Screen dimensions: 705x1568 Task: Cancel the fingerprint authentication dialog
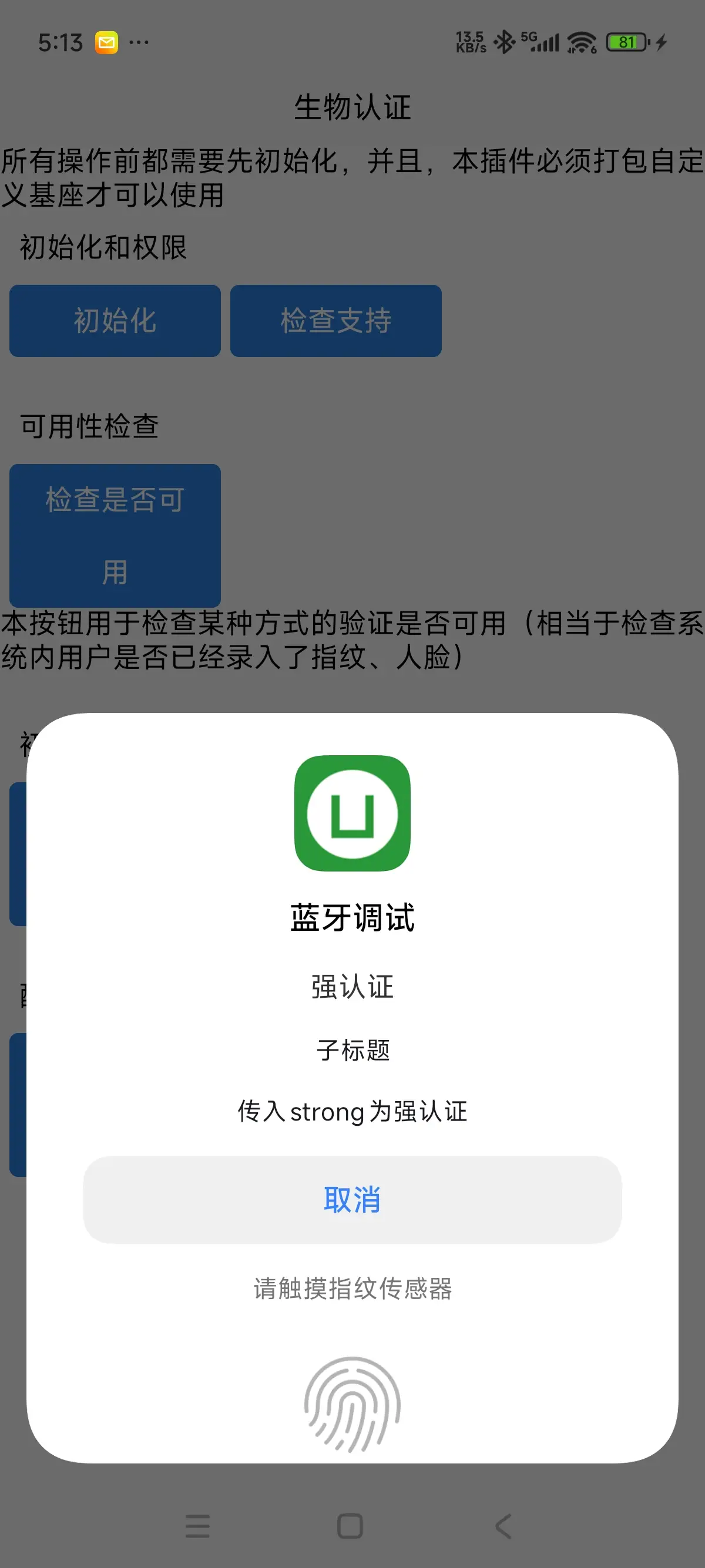(352, 1199)
